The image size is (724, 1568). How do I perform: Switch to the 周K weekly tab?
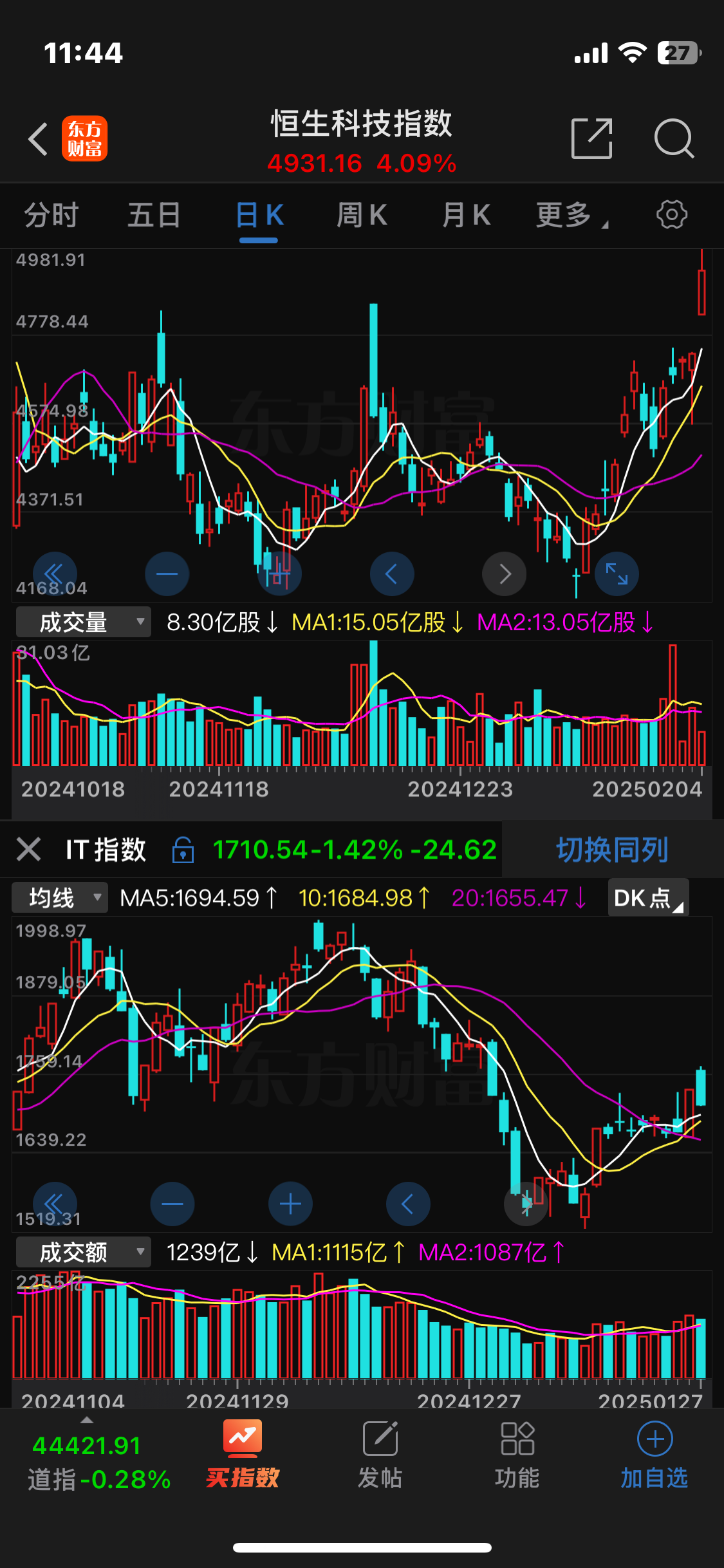point(362,215)
